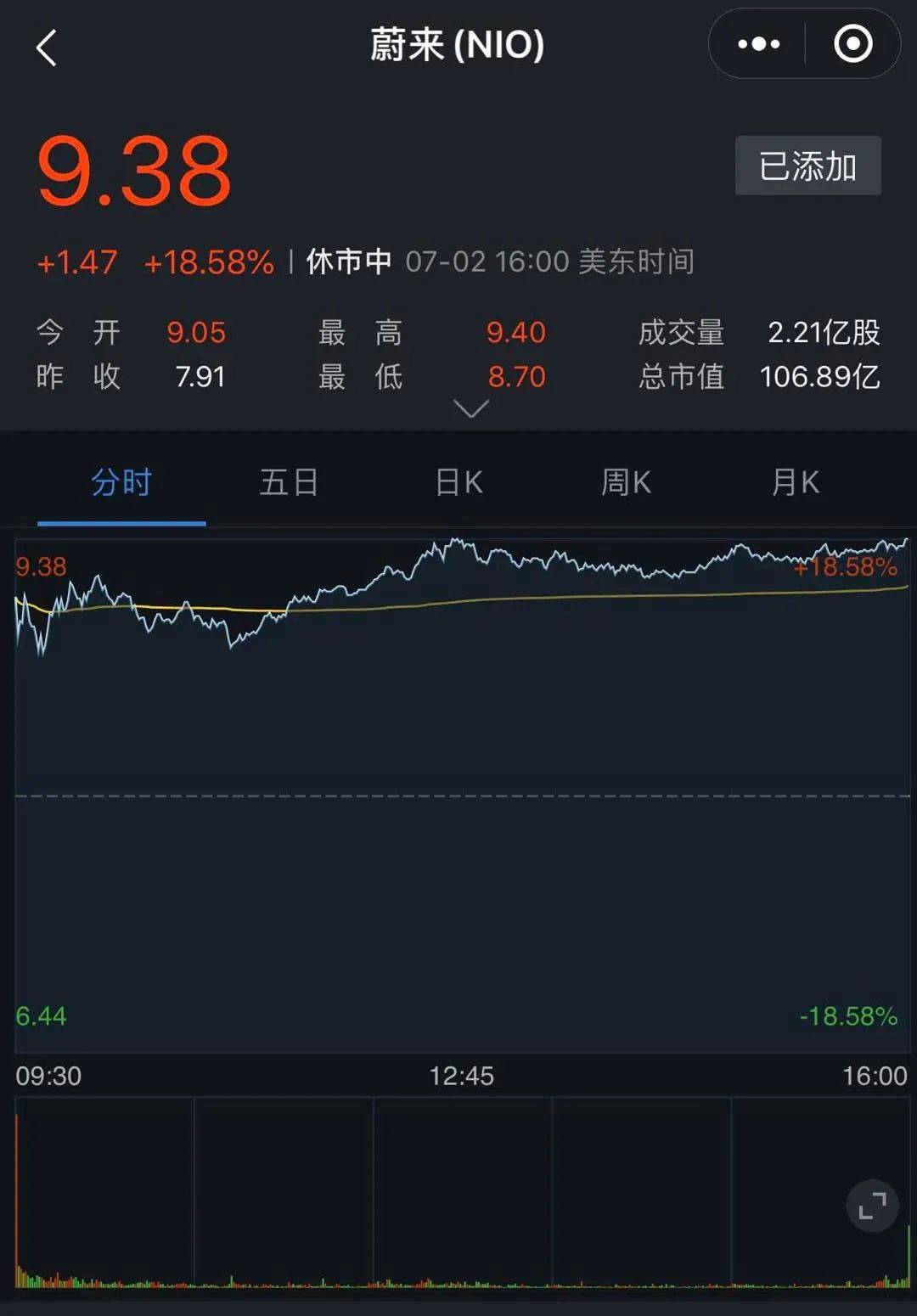The width and height of the screenshot is (917, 1316).
Task: Collapse stock details with the down chevron
Action: click(470, 409)
